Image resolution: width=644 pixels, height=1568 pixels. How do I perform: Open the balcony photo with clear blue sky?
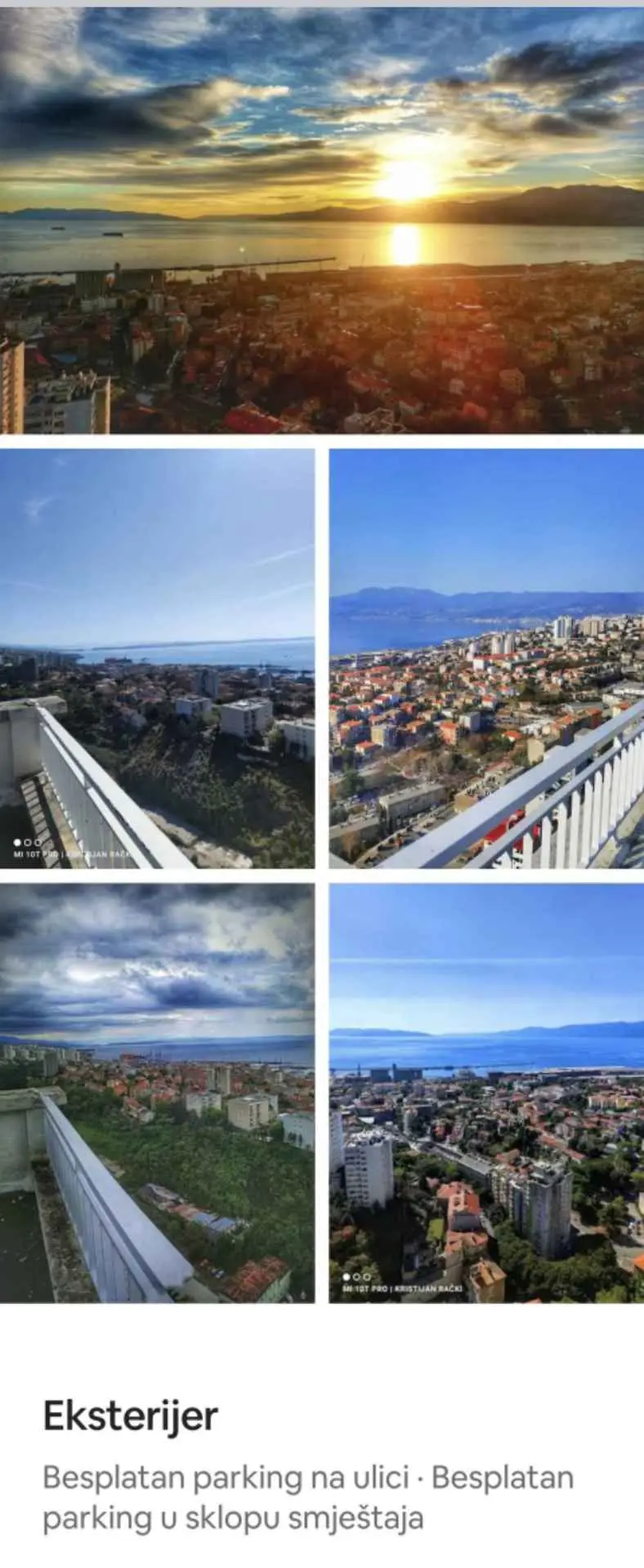[157, 658]
